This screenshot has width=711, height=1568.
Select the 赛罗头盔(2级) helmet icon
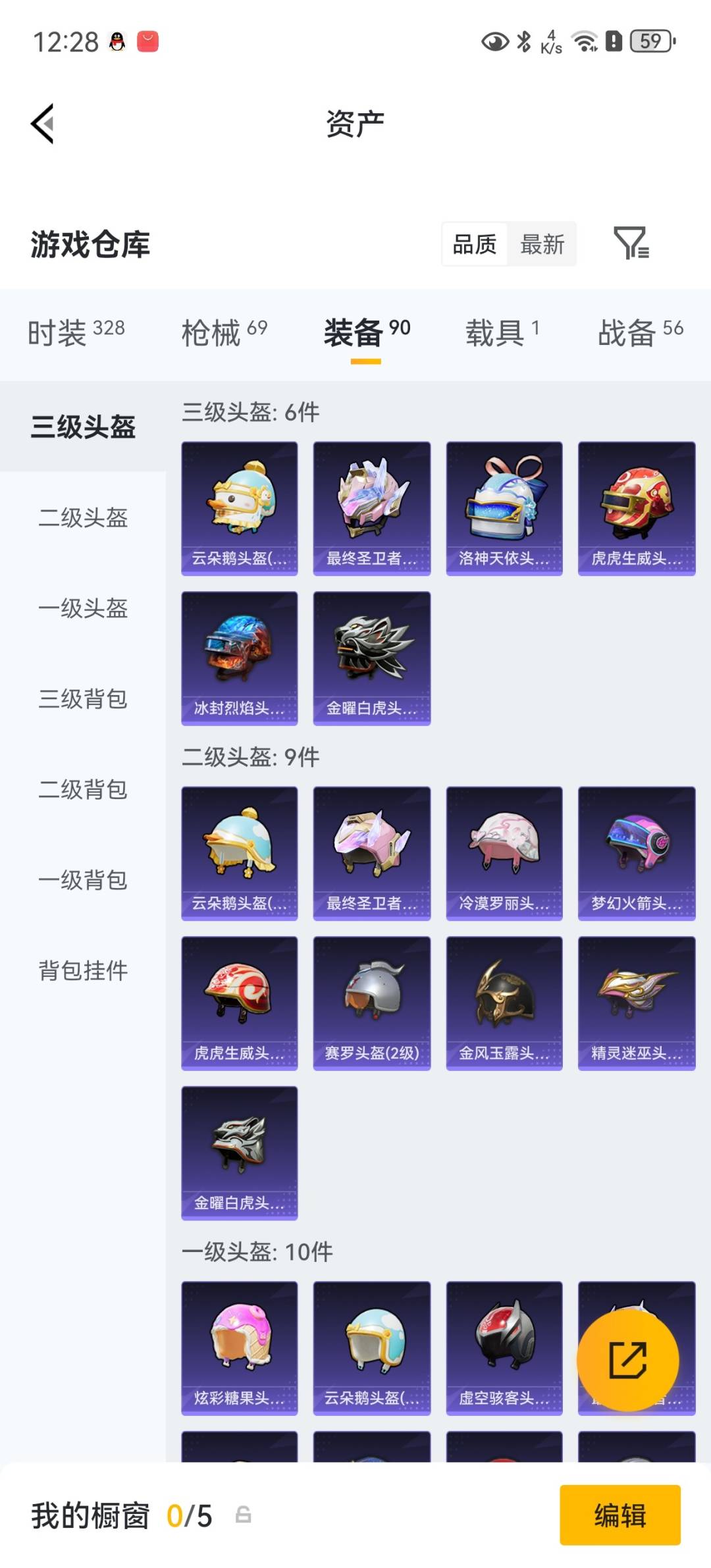[x=371, y=1001]
